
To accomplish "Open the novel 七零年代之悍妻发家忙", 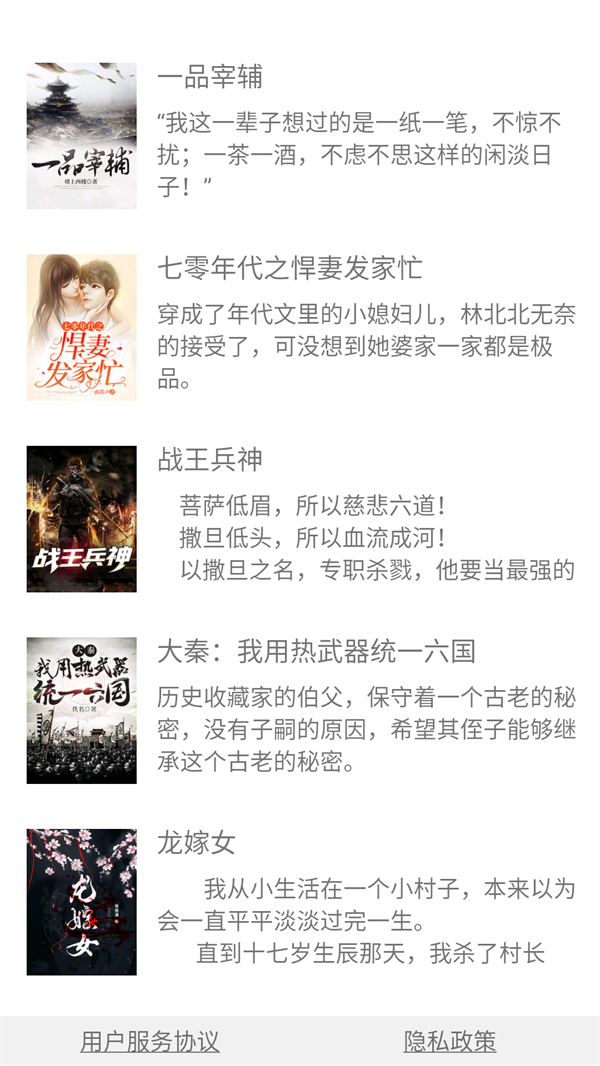I will coord(290,268).
